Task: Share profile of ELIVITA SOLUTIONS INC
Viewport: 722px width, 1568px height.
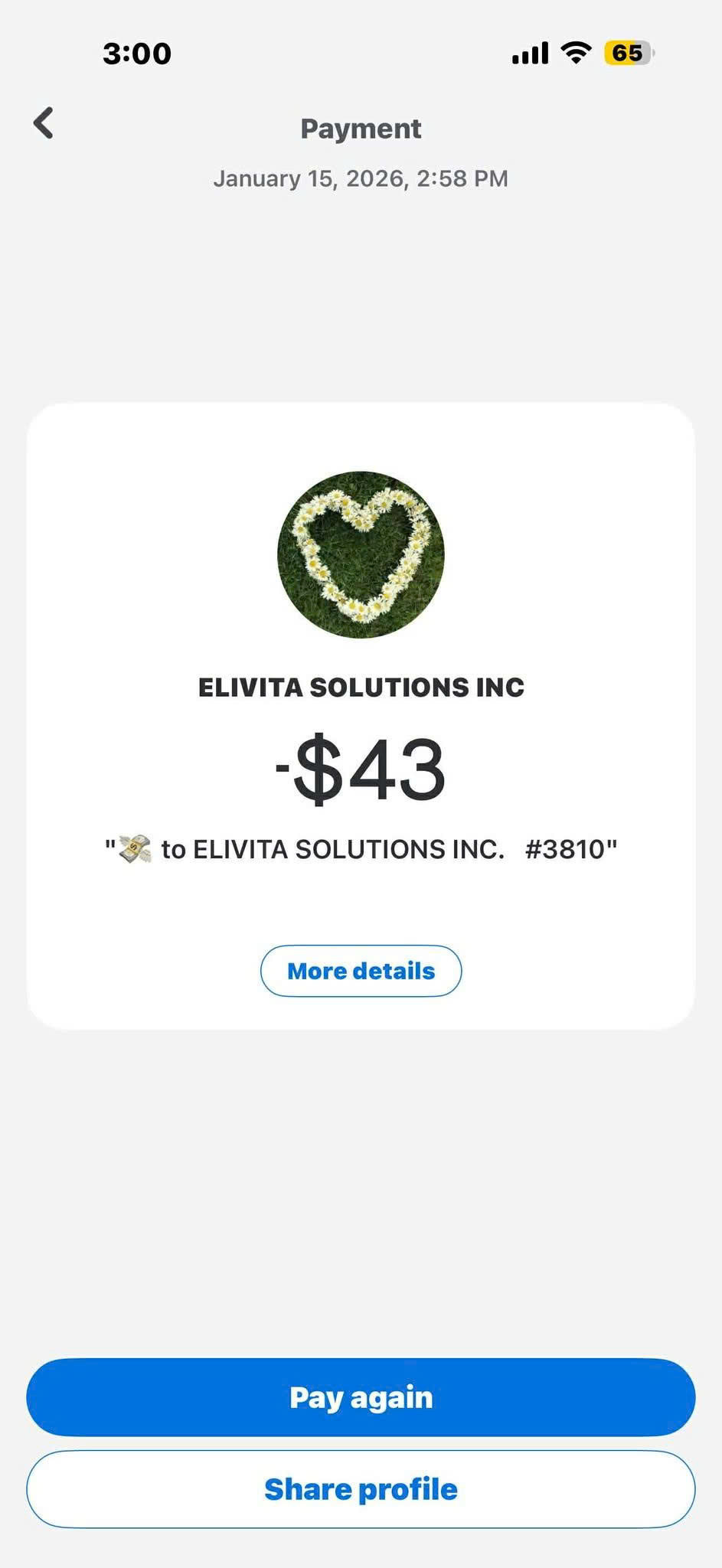Action: click(361, 1489)
